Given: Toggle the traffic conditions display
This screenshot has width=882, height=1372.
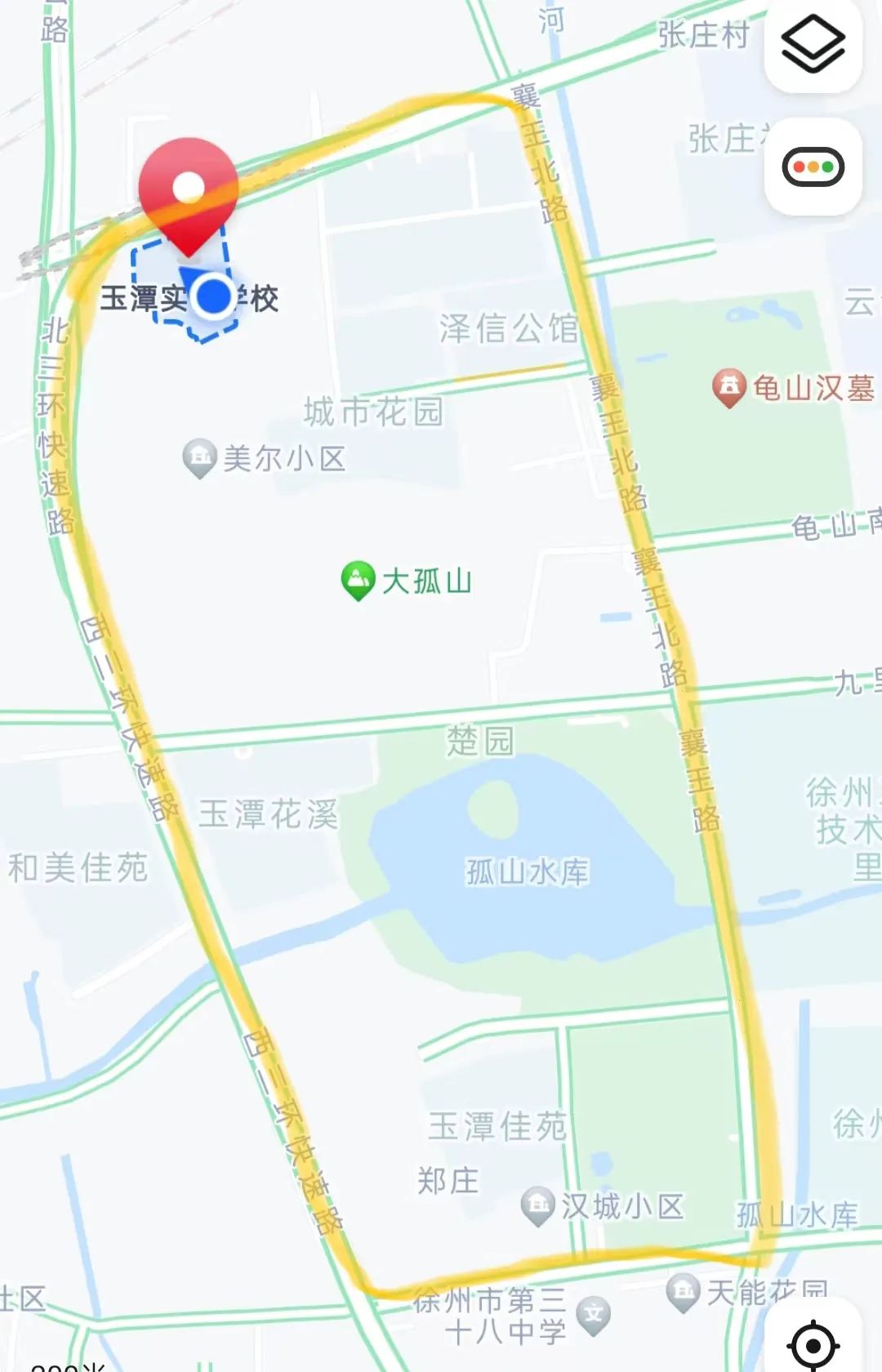Looking at the screenshot, I should click(x=813, y=167).
